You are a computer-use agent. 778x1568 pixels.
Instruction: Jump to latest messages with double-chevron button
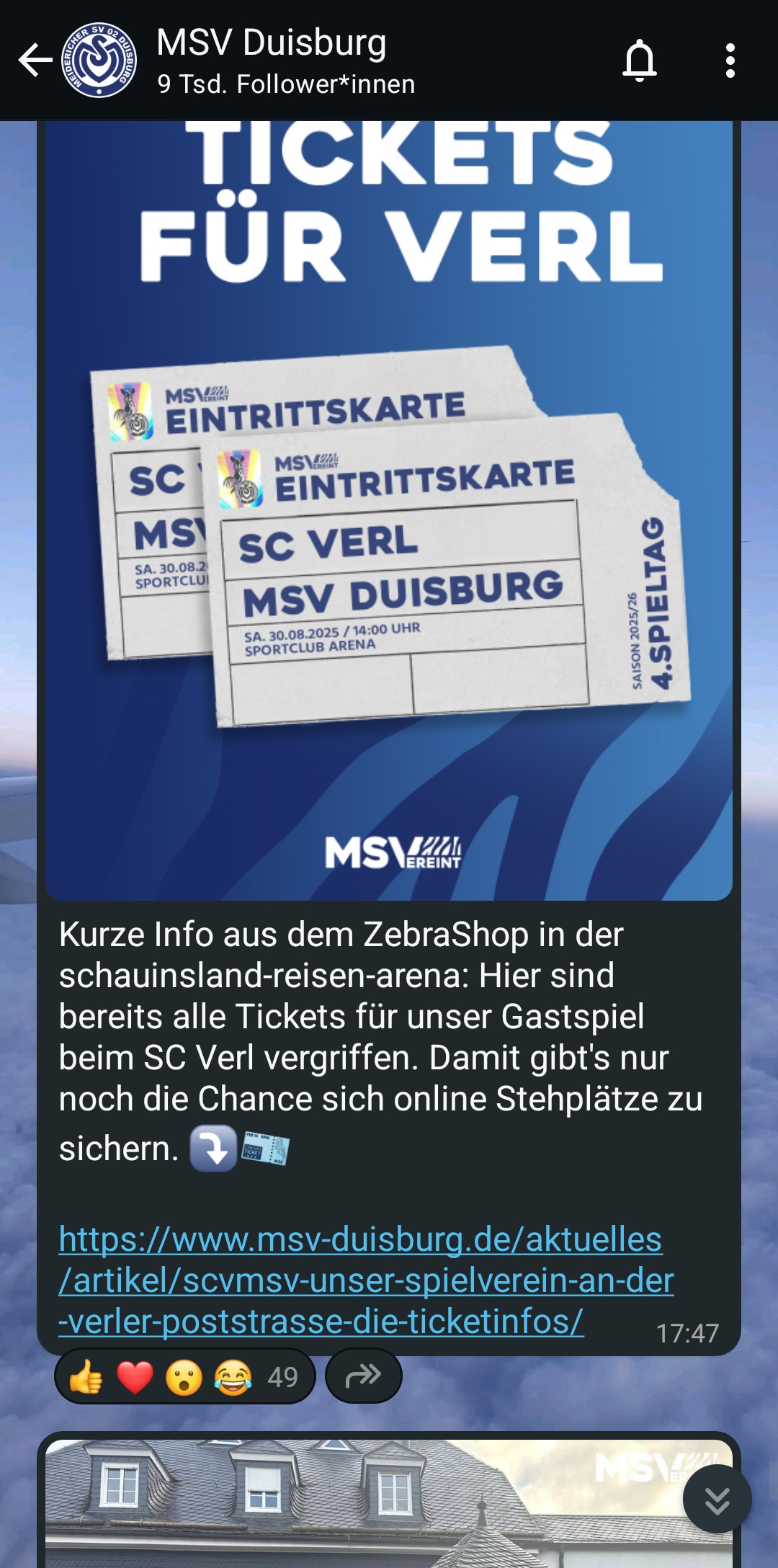pos(717,1500)
